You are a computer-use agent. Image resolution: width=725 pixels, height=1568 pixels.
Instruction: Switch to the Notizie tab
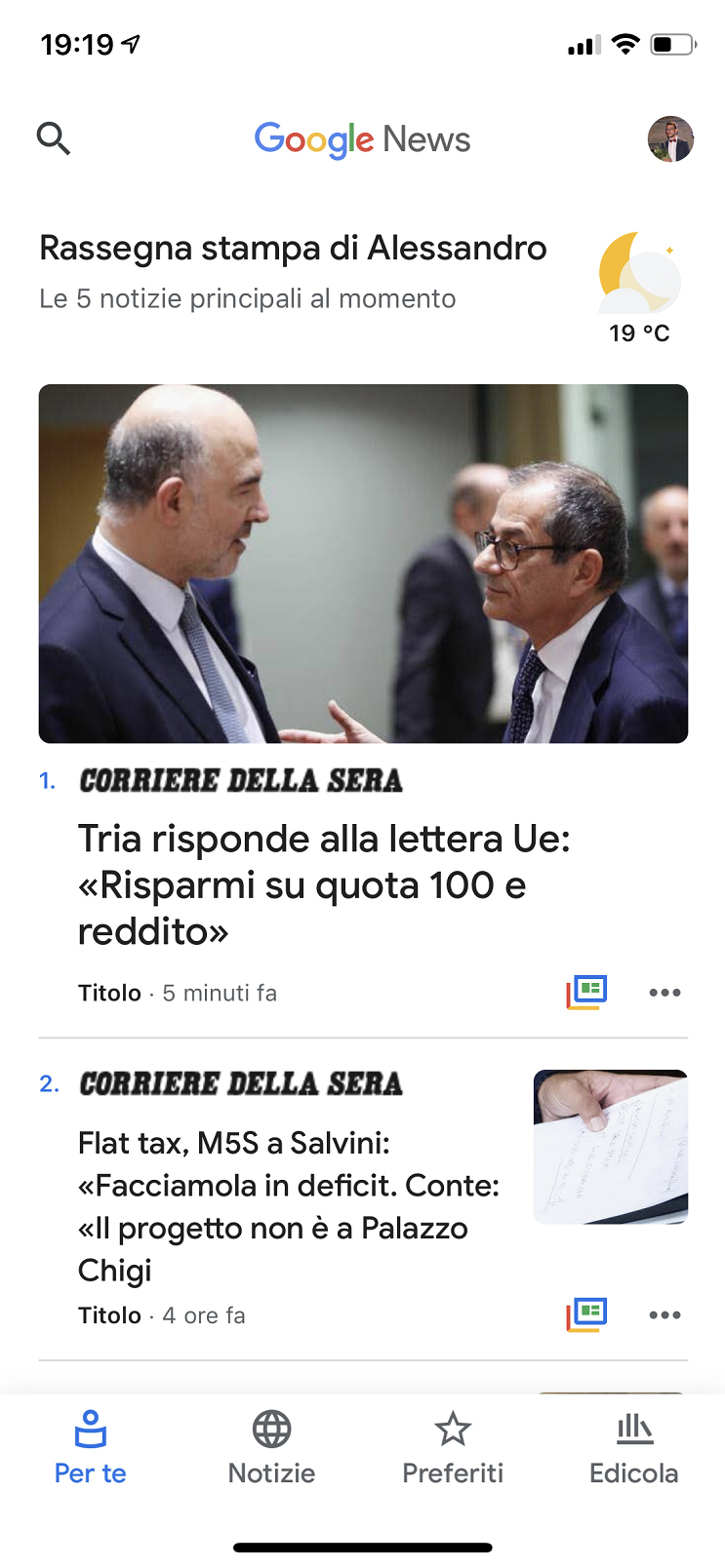(271, 1448)
